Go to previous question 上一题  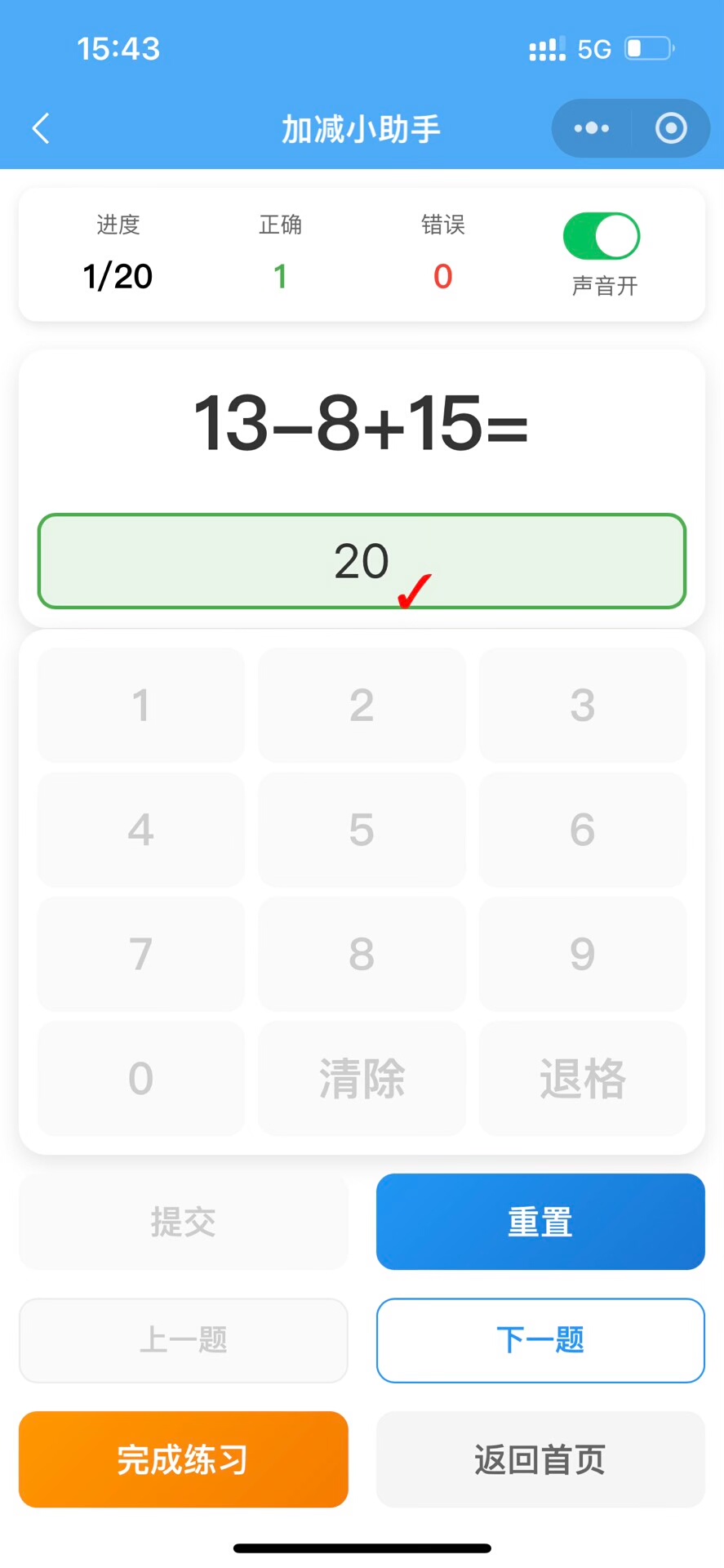click(x=184, y=1340)
